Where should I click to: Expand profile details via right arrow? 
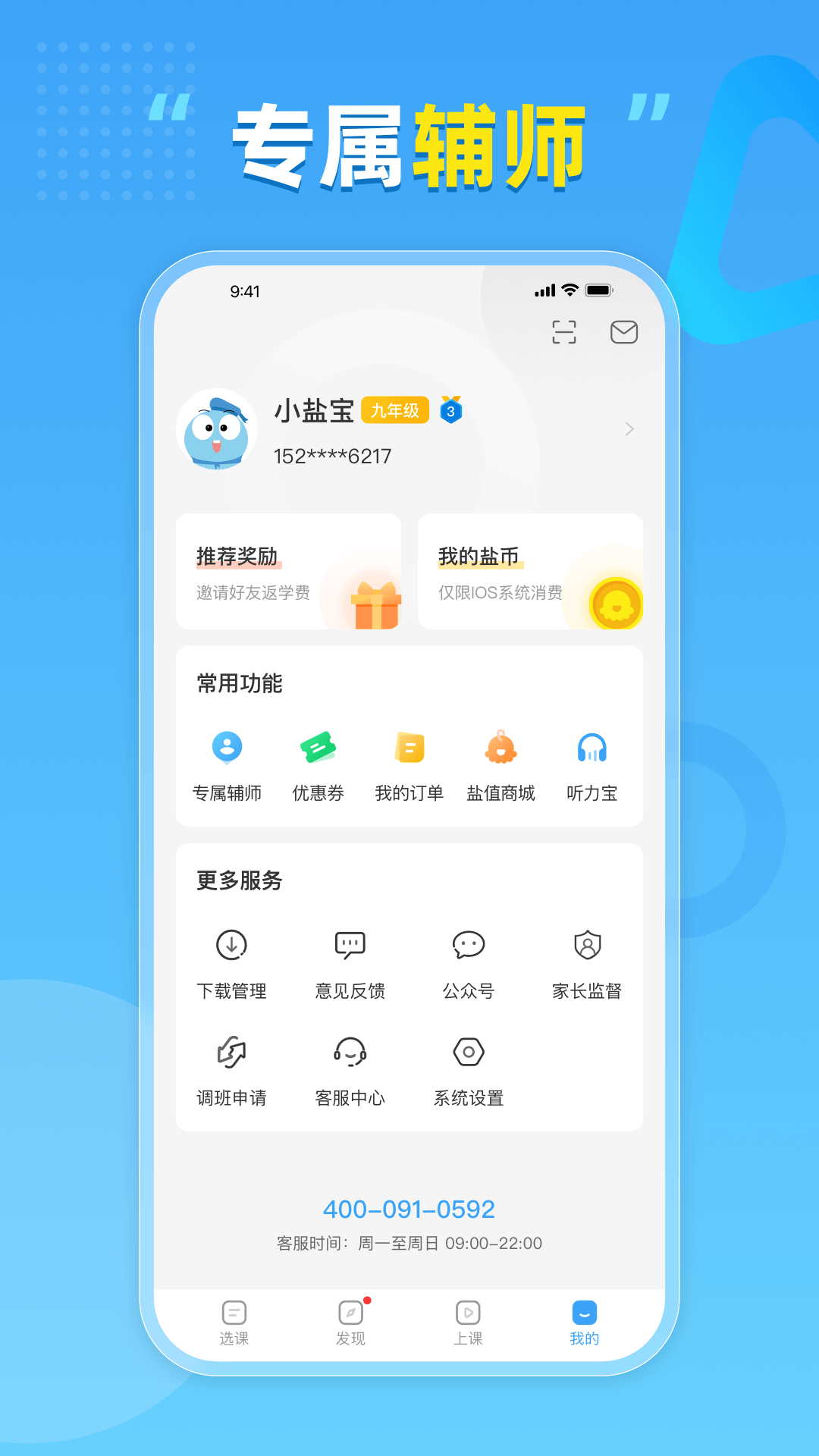point(629,429)
